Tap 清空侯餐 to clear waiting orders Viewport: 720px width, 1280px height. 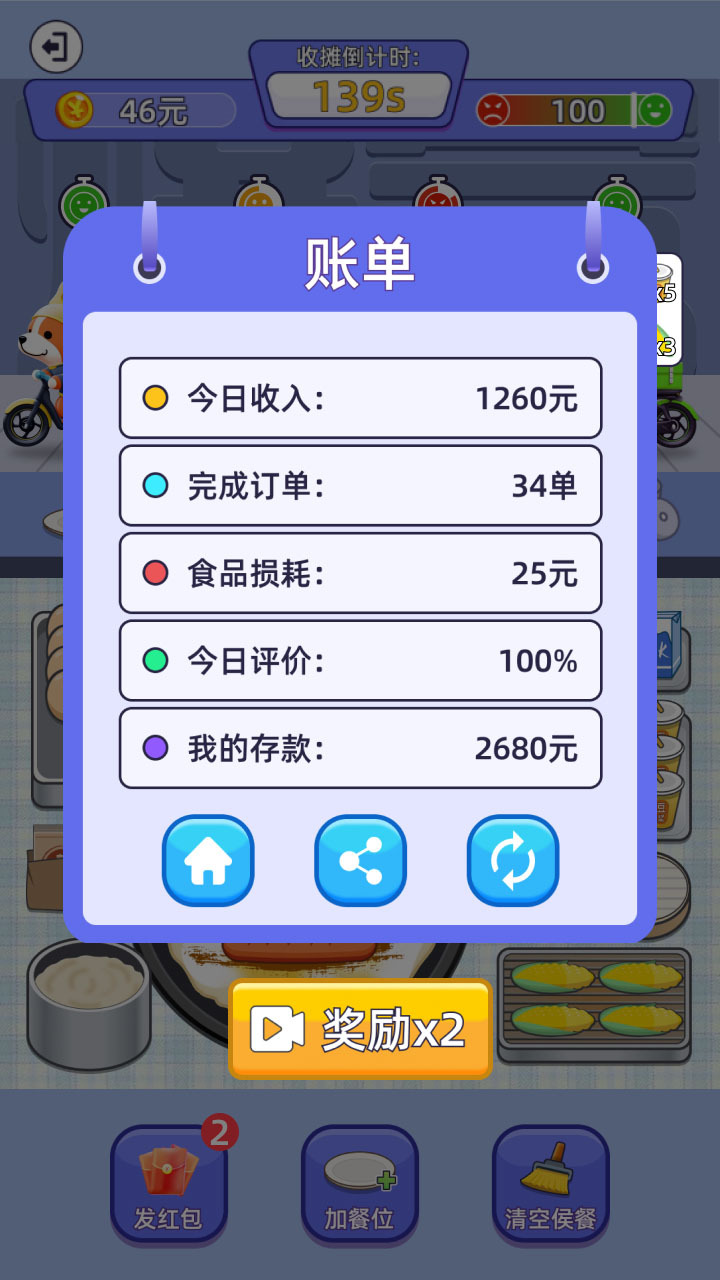(x=551, y=1184)
